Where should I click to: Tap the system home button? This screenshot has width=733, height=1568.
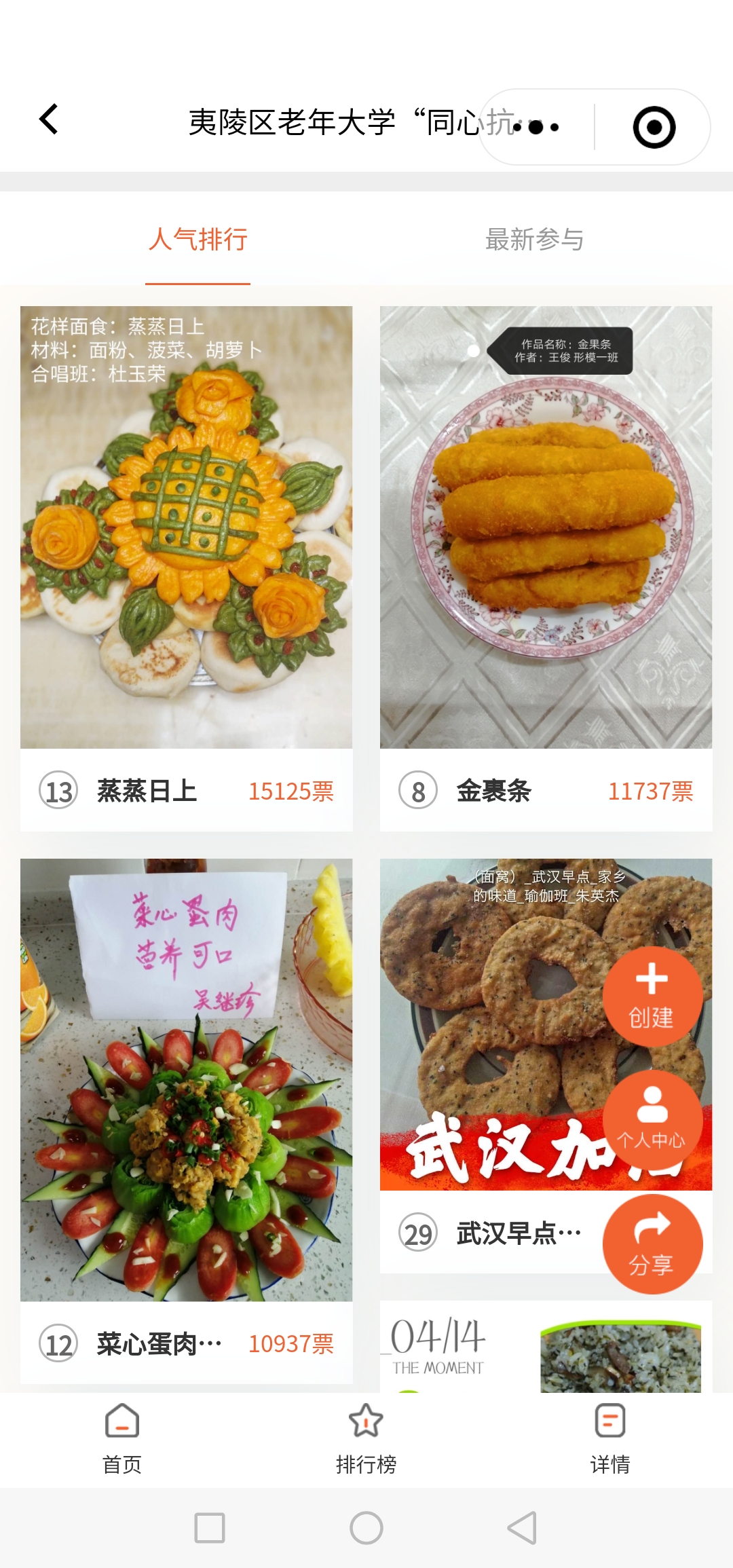pos(366,1528)
